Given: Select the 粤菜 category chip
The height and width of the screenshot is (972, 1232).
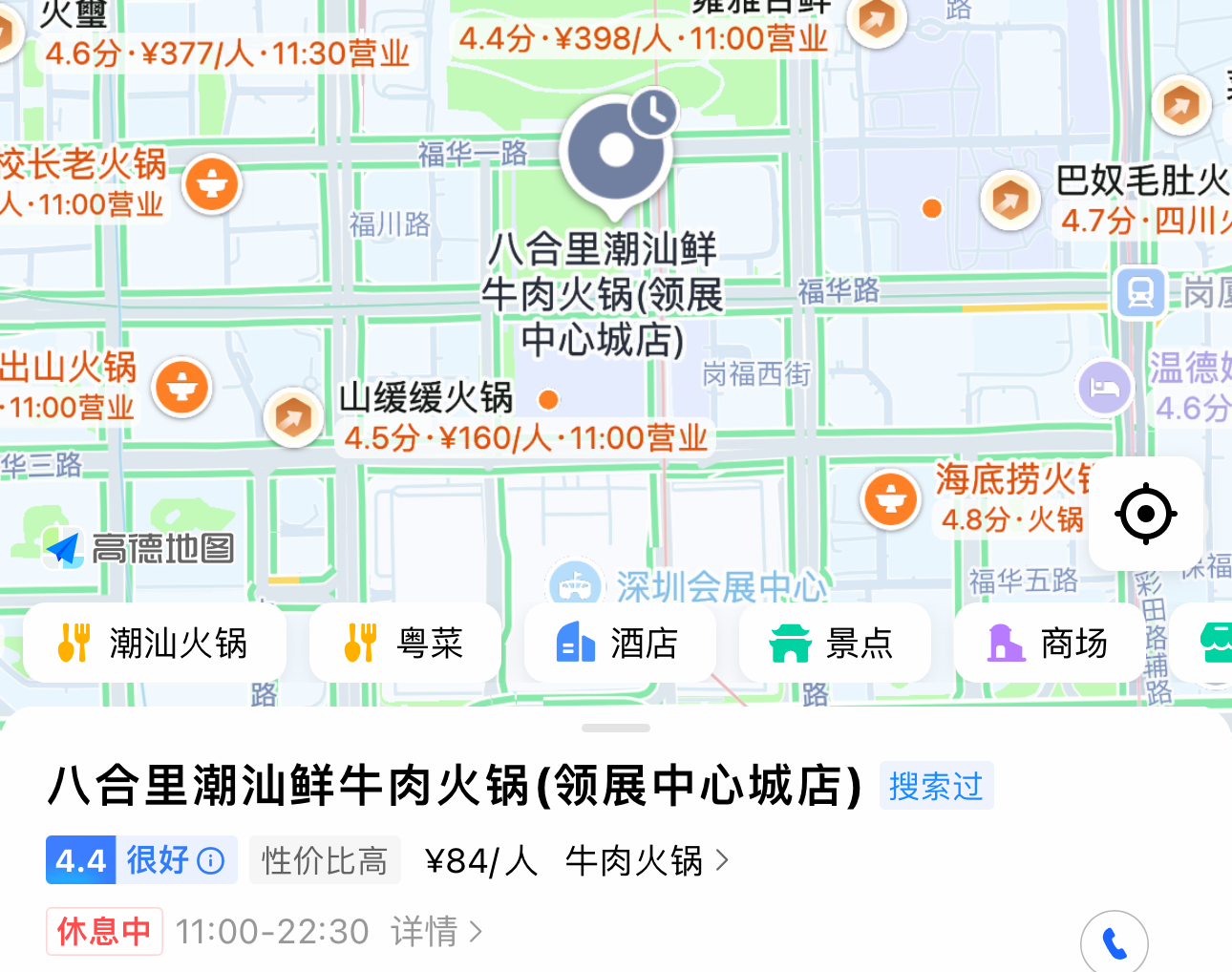Looking at the screenshot, I should click(405, 643).
